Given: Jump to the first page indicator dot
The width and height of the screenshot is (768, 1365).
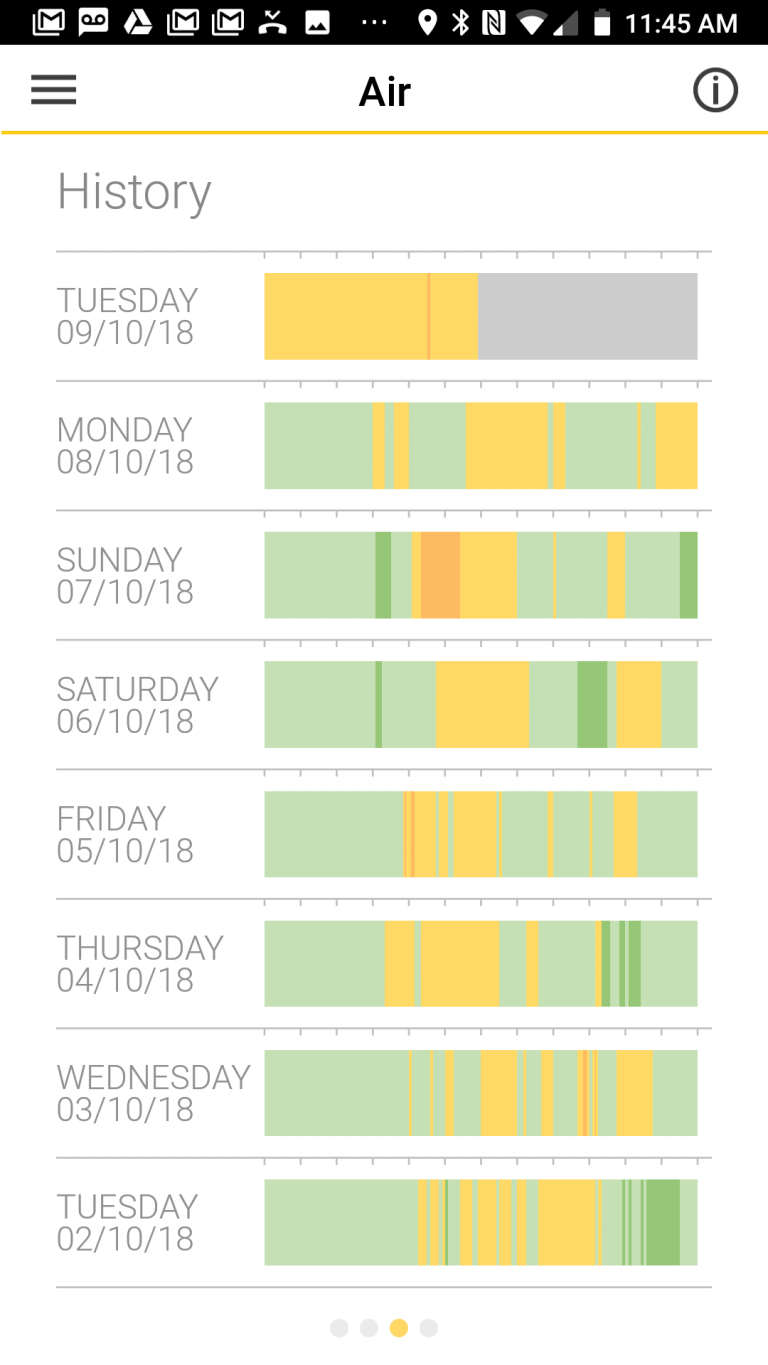Looking at the screenshot, I should (x=339, y=1328).
